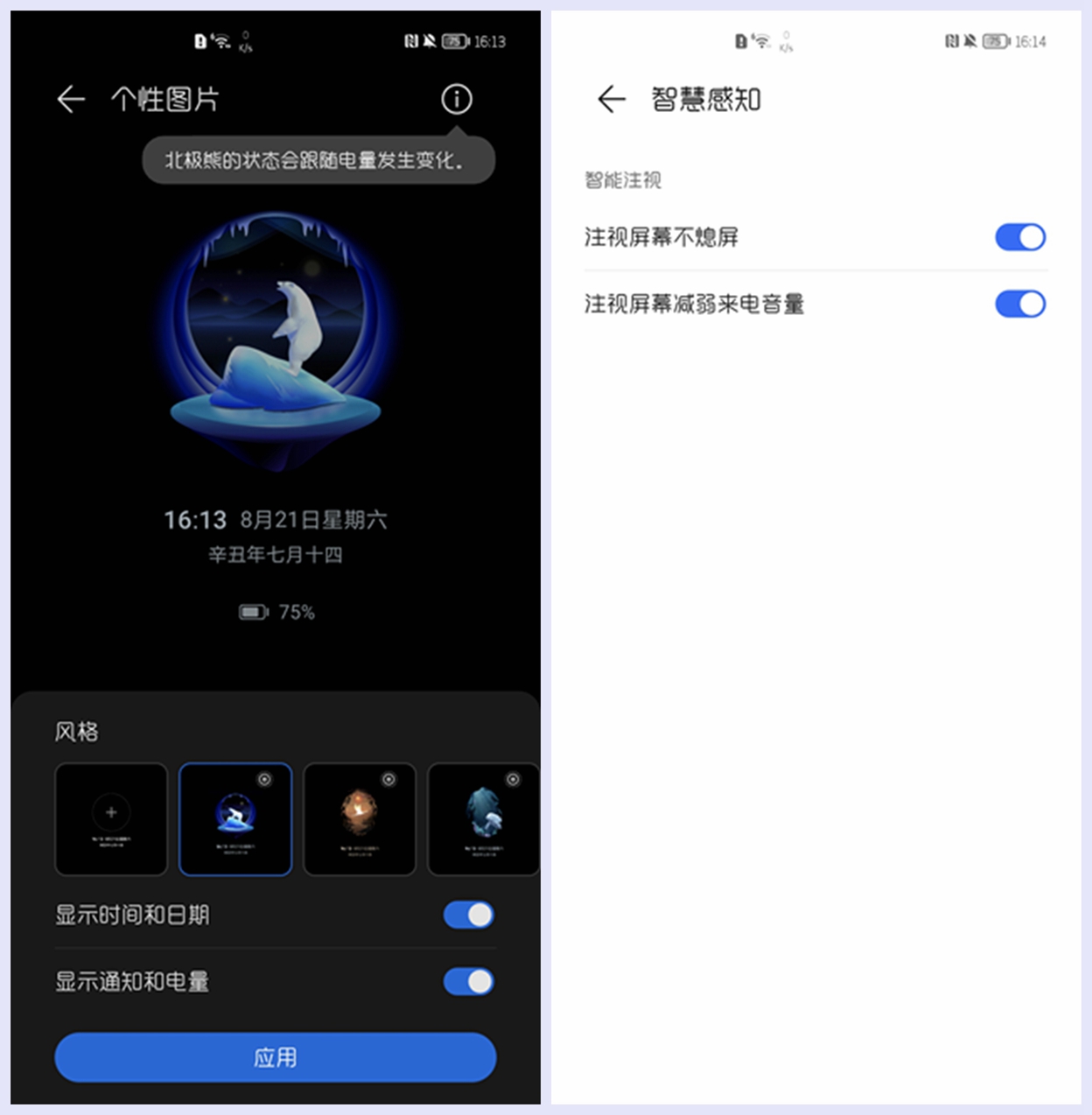This screenshot has height=1115, width=1092.
Task: Go back from the 个性图片 screen
Action: coord(71,100)
